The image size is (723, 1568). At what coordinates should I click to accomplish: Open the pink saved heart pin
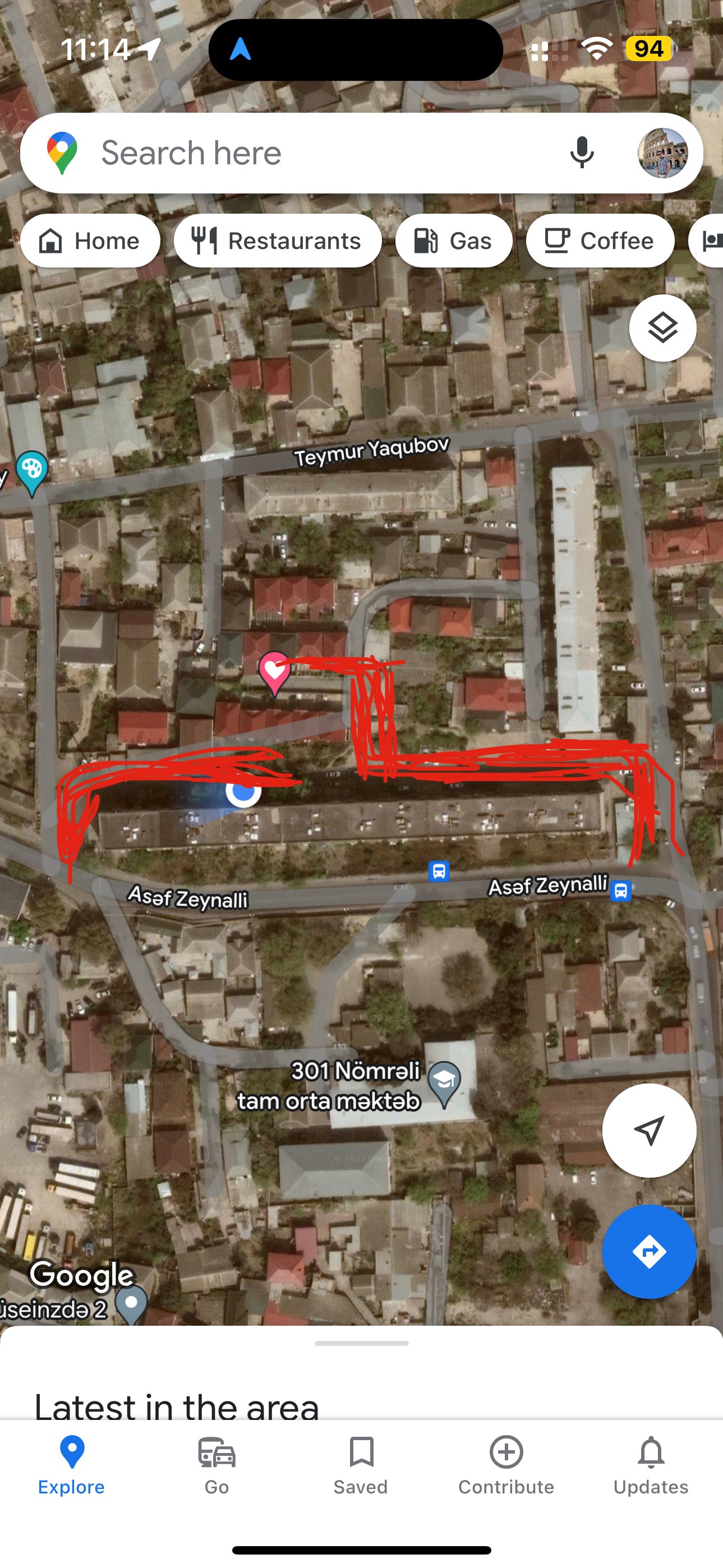tap(274, 671)
